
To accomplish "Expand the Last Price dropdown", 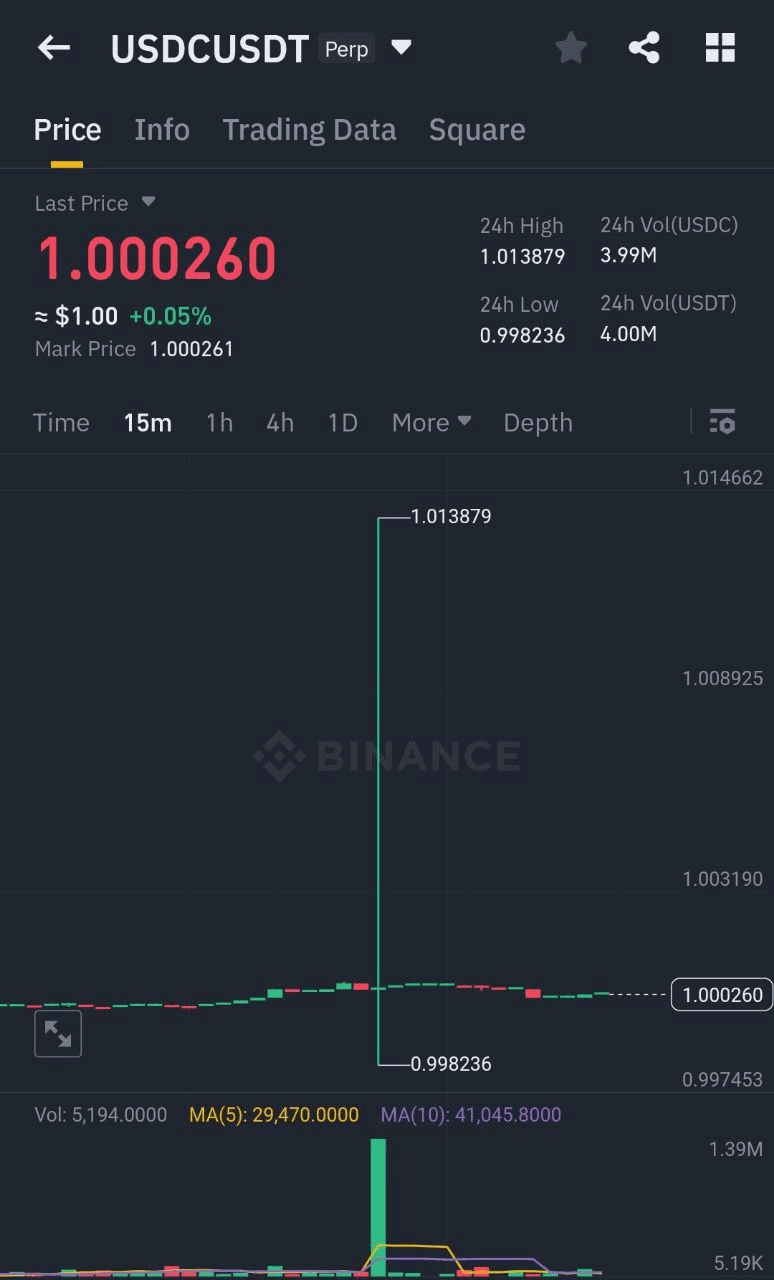I will pyautogui.click(x=148, y=202).
